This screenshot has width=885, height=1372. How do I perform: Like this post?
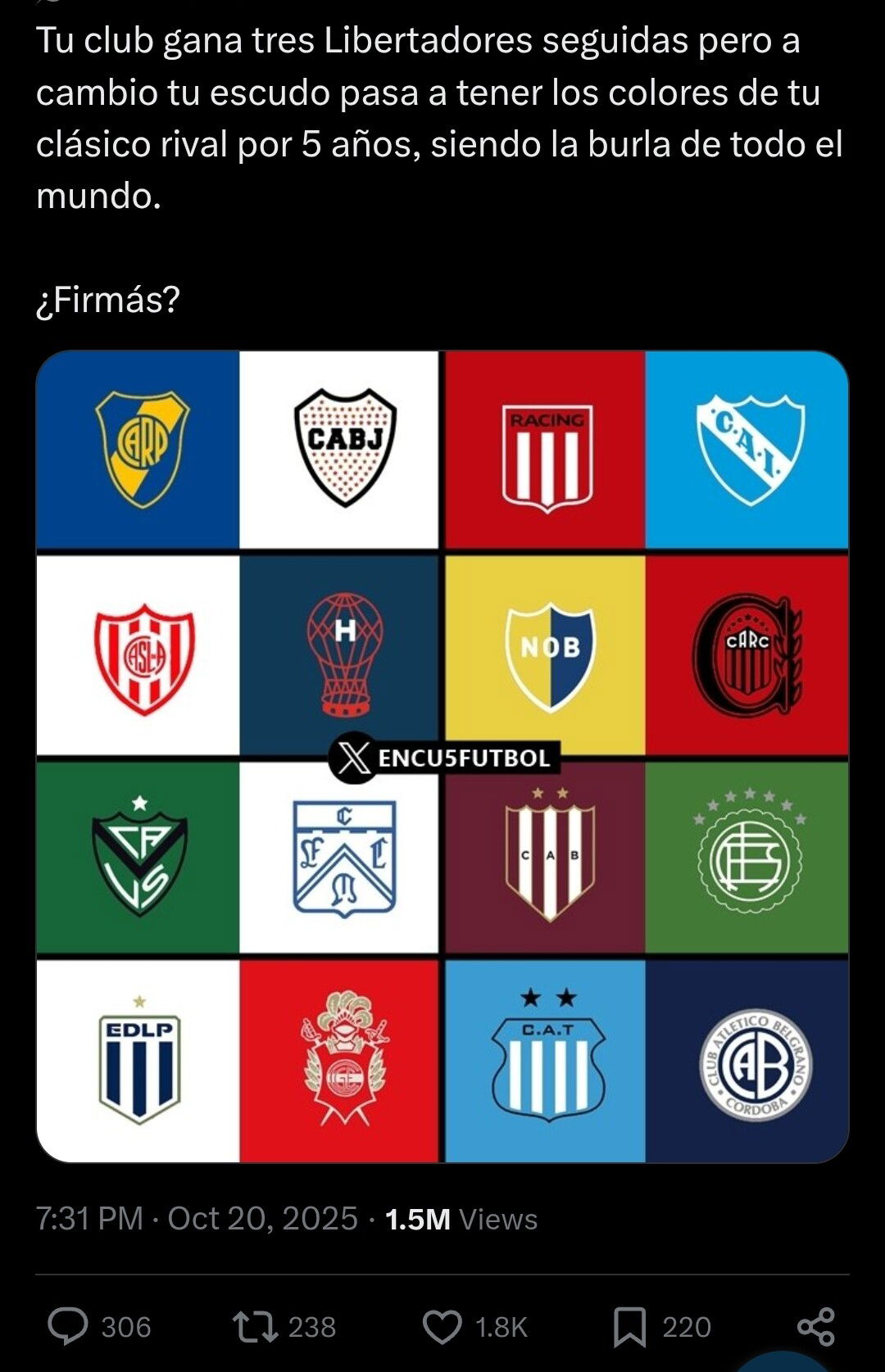(x=442, y=1326)
